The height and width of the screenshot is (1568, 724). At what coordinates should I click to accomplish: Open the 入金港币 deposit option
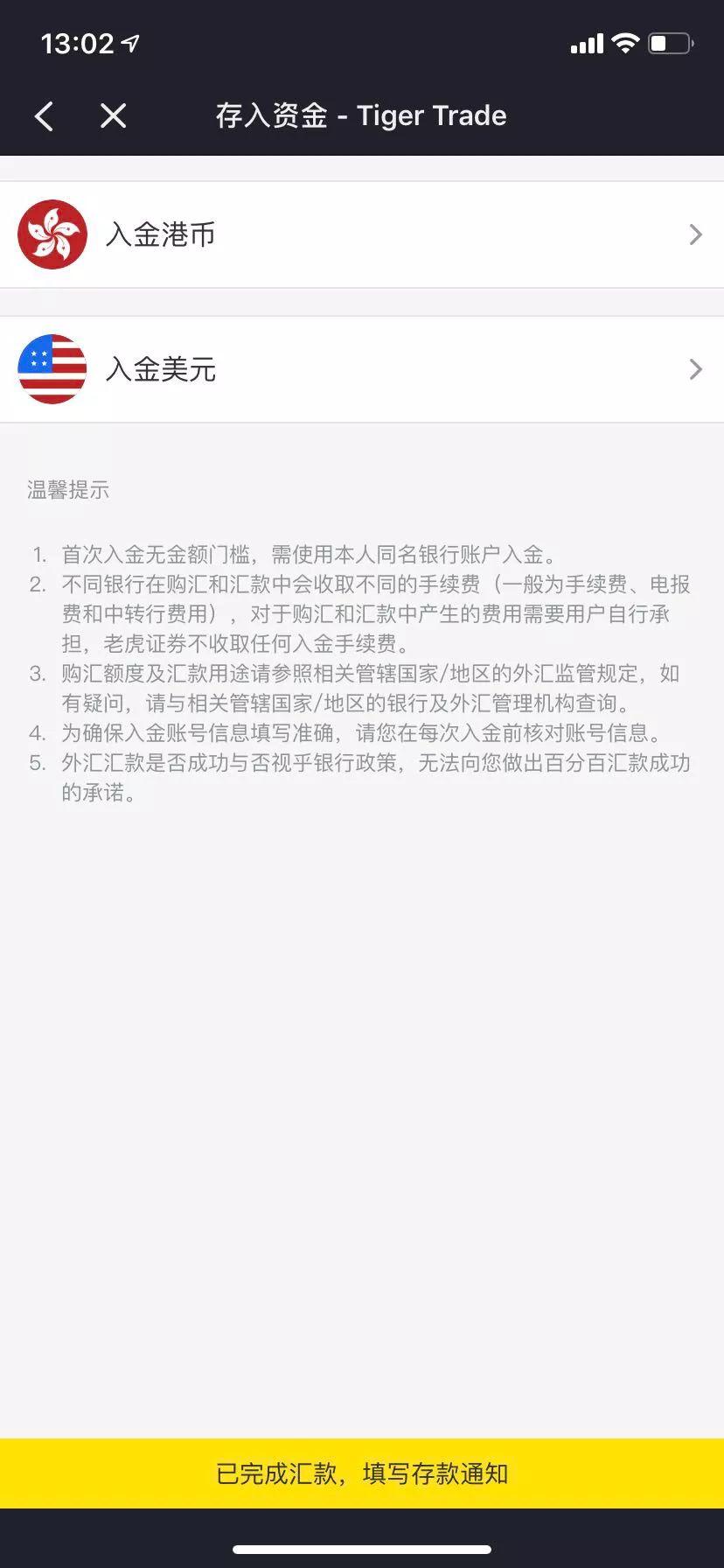click(x=362, y=234)
